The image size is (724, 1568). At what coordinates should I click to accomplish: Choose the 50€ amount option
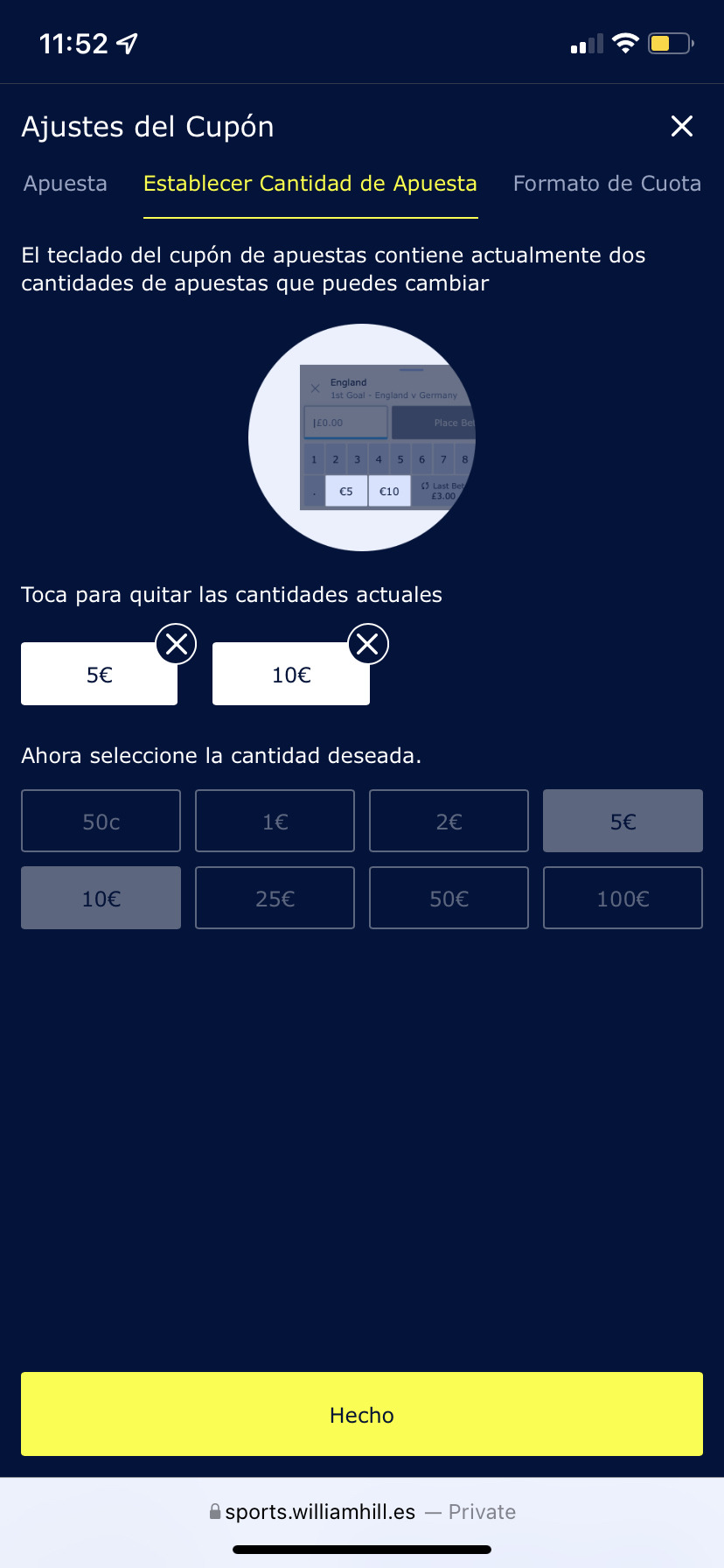pos(449,898)
